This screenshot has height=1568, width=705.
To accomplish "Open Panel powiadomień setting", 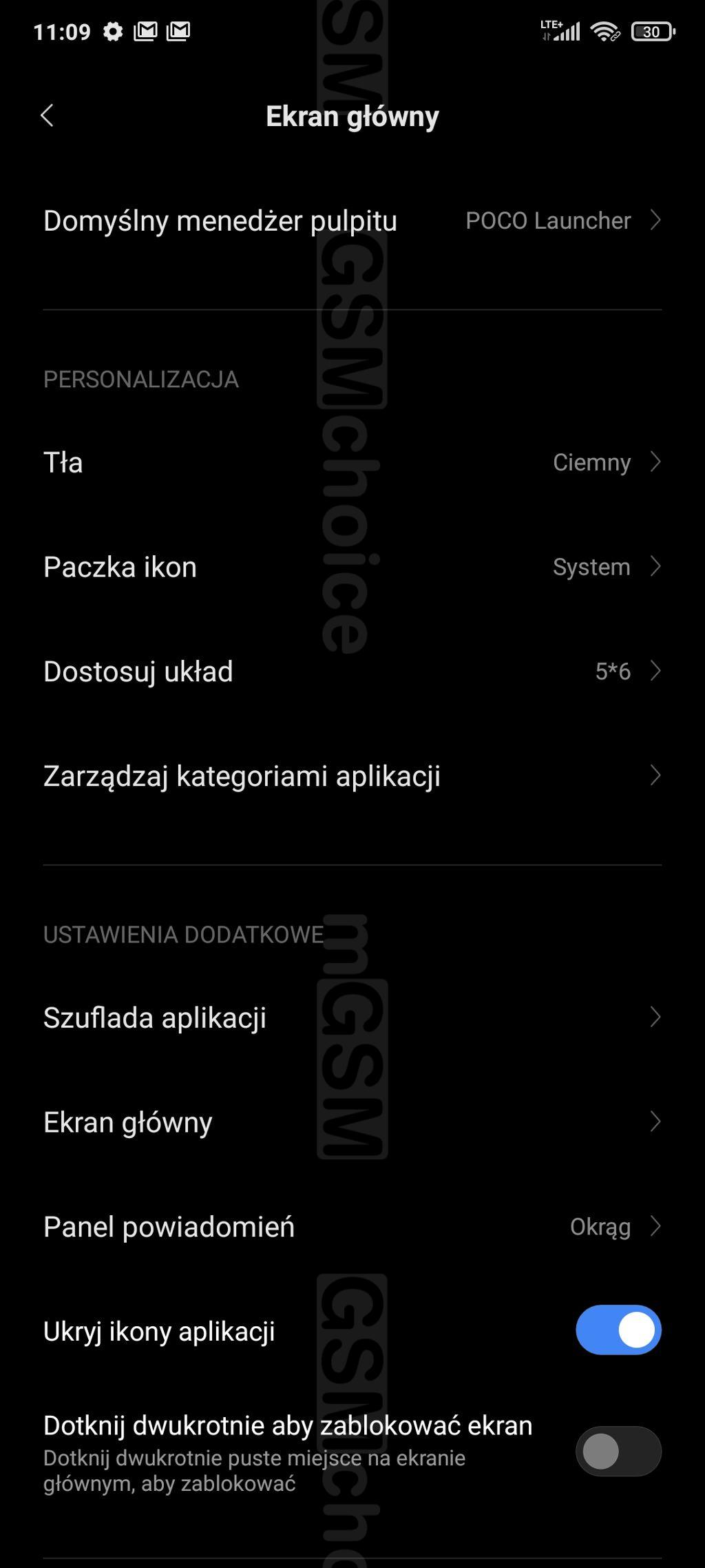I will click(x=352, y=1227).
